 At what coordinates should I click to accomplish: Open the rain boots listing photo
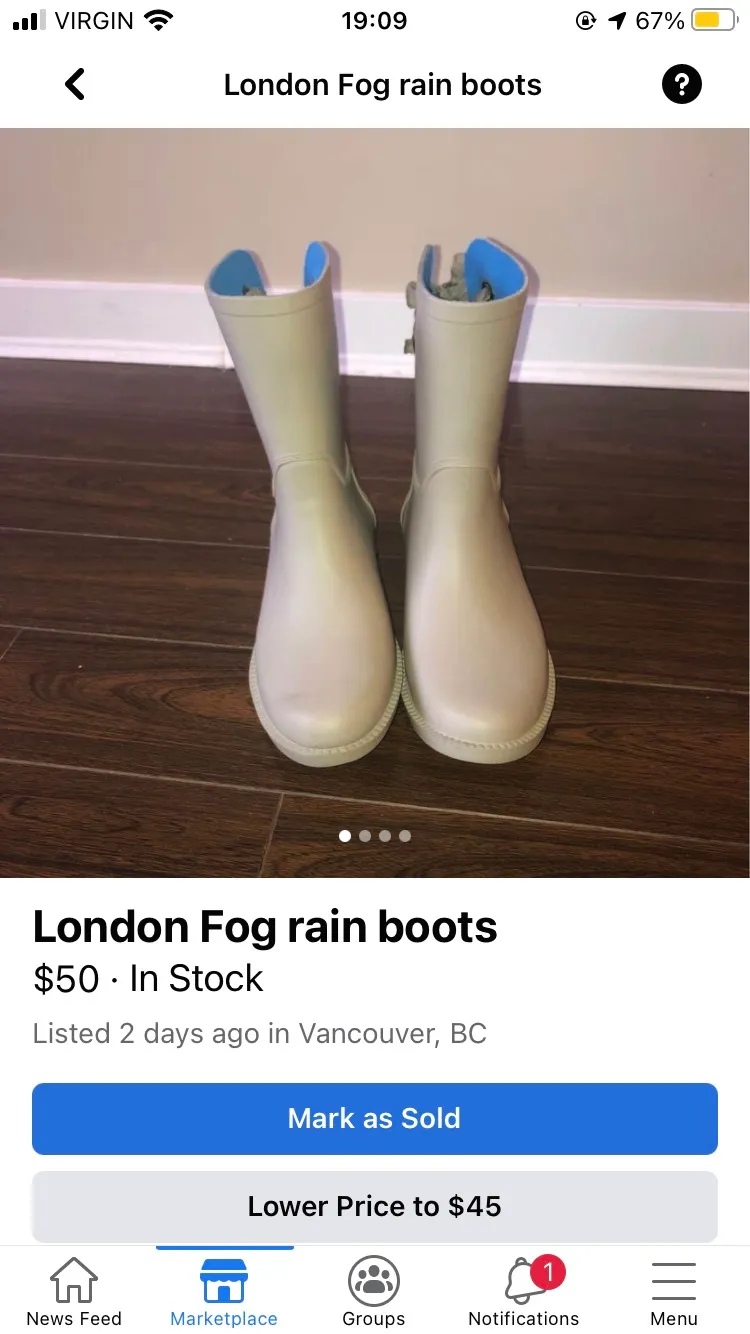(375, 502)
